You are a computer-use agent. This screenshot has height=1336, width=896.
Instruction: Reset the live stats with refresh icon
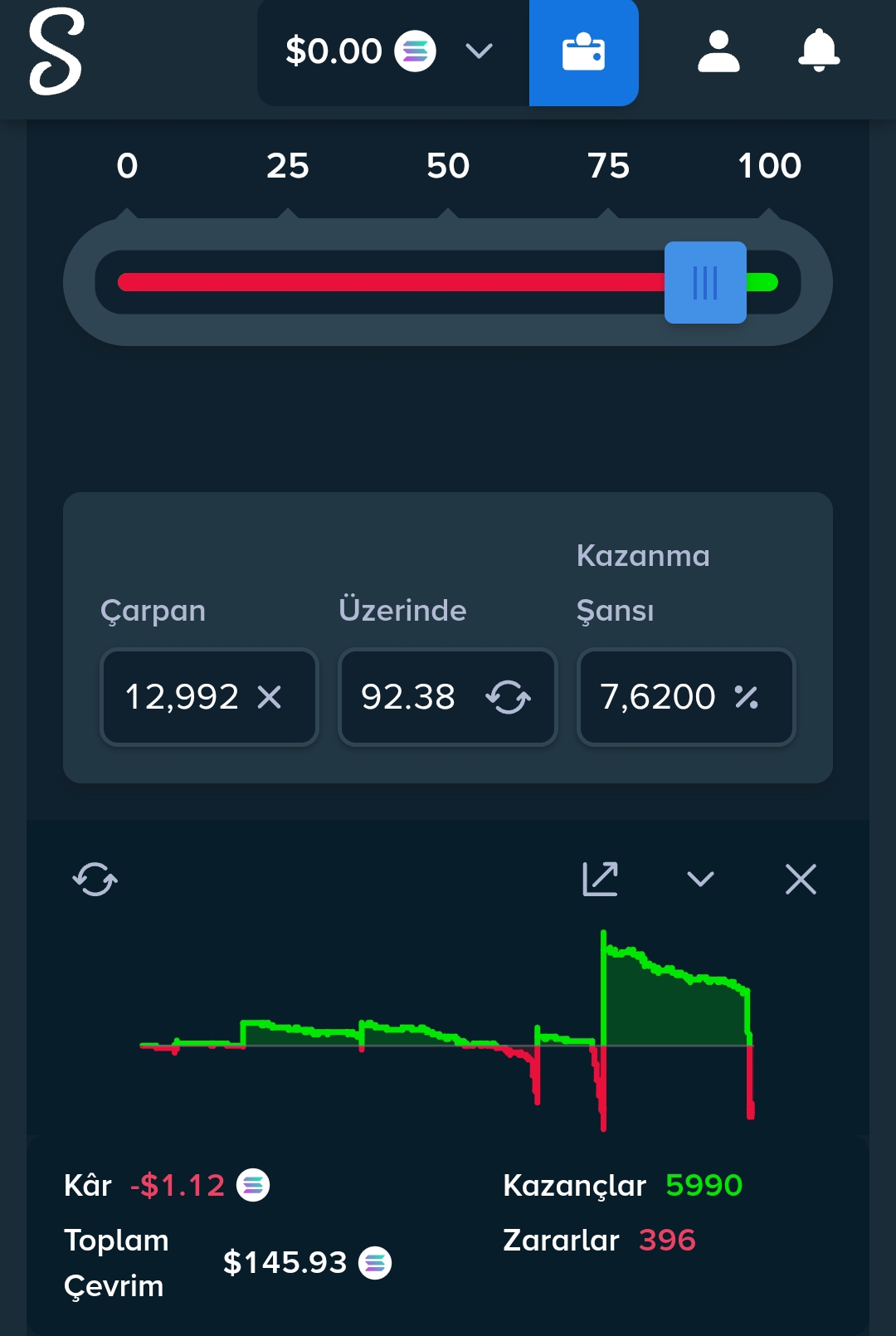95,880
